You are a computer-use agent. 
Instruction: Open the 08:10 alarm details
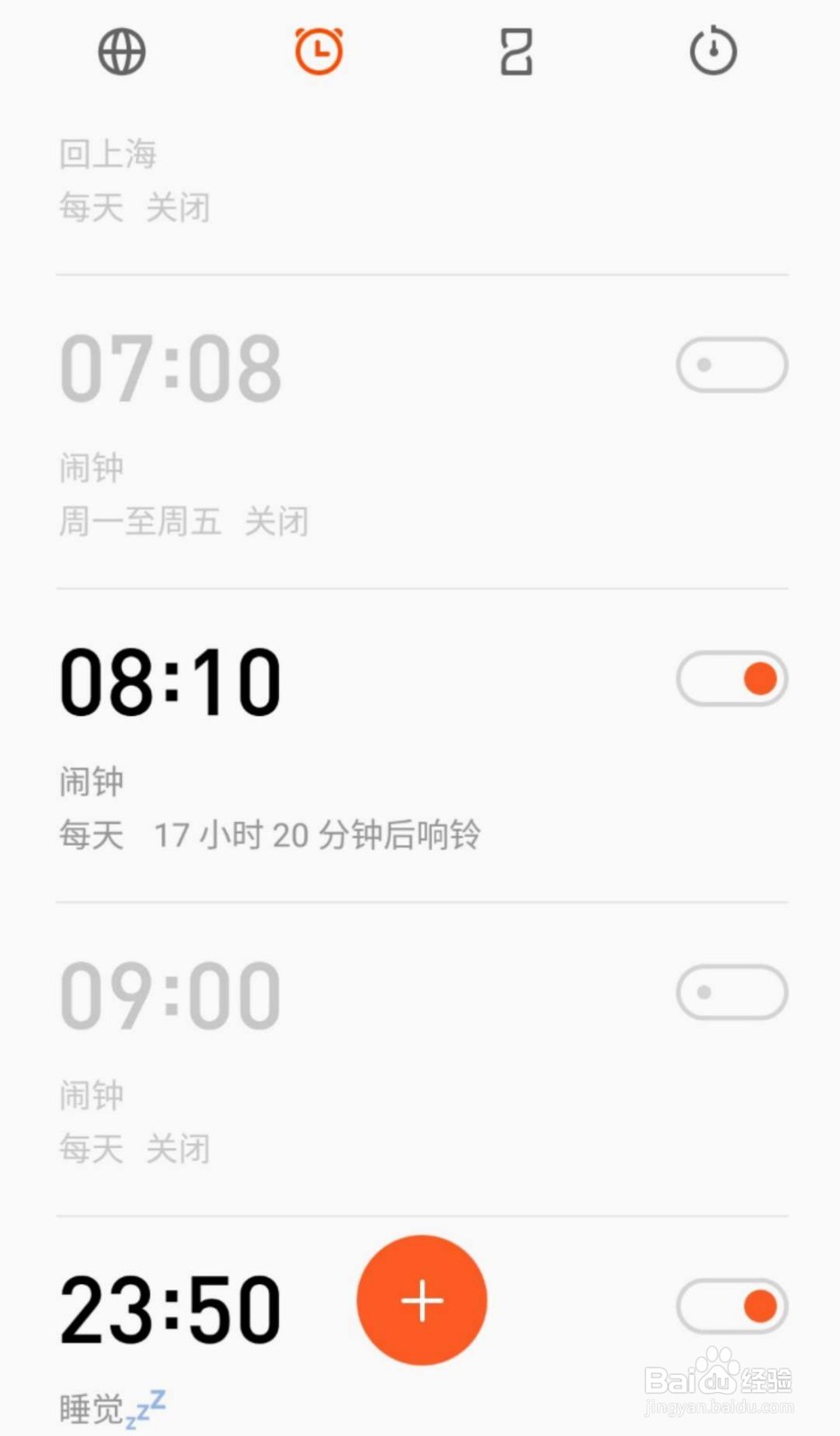coord(171,679)
